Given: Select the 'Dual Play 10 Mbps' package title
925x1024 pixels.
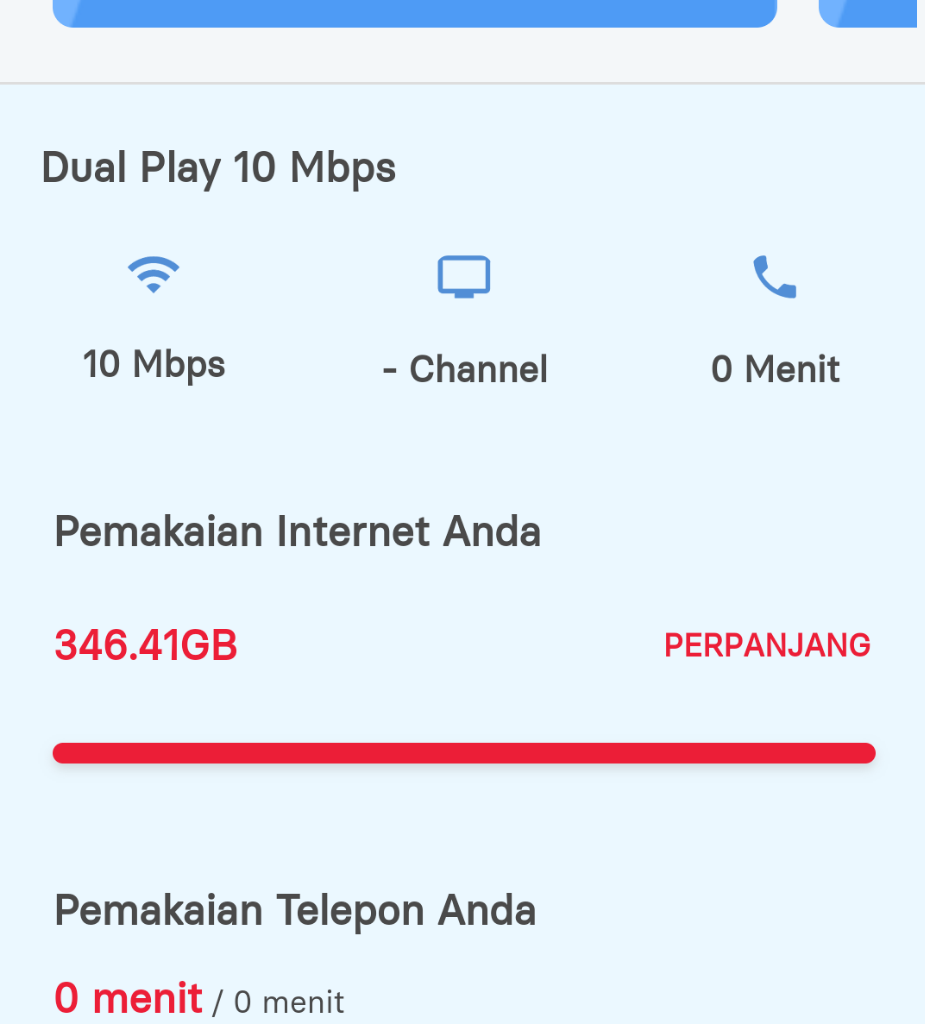Looking at the screenshot, I should click(x=218, y=167).
